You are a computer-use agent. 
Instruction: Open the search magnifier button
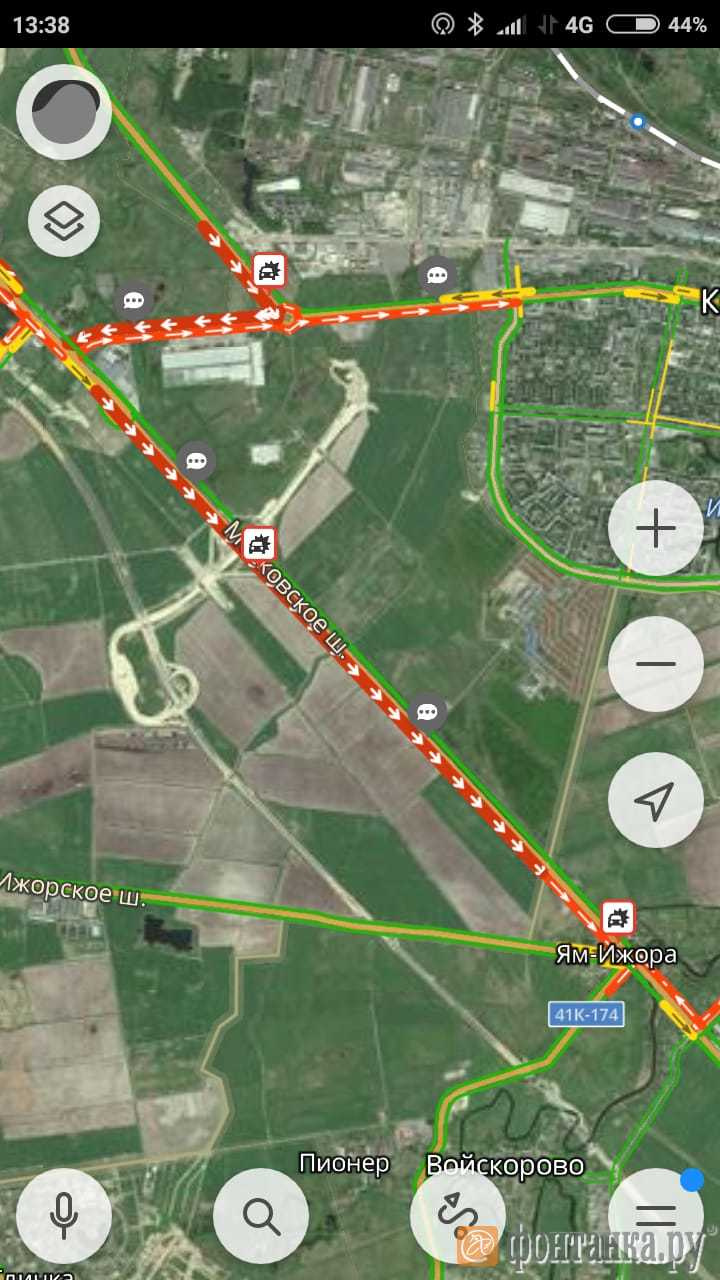point(261,1215)
